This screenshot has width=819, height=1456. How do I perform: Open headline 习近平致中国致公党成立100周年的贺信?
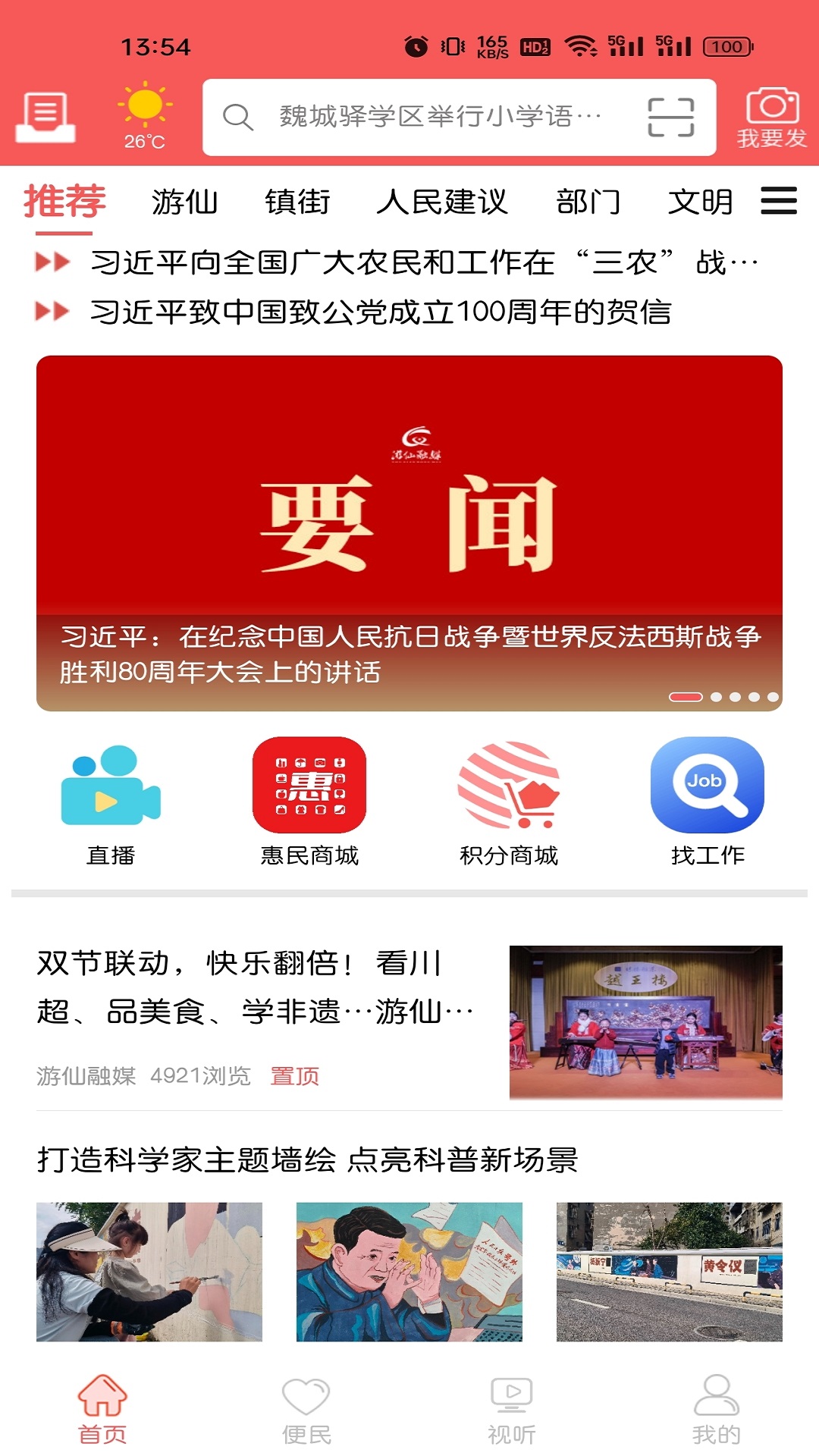click(379, 312)
